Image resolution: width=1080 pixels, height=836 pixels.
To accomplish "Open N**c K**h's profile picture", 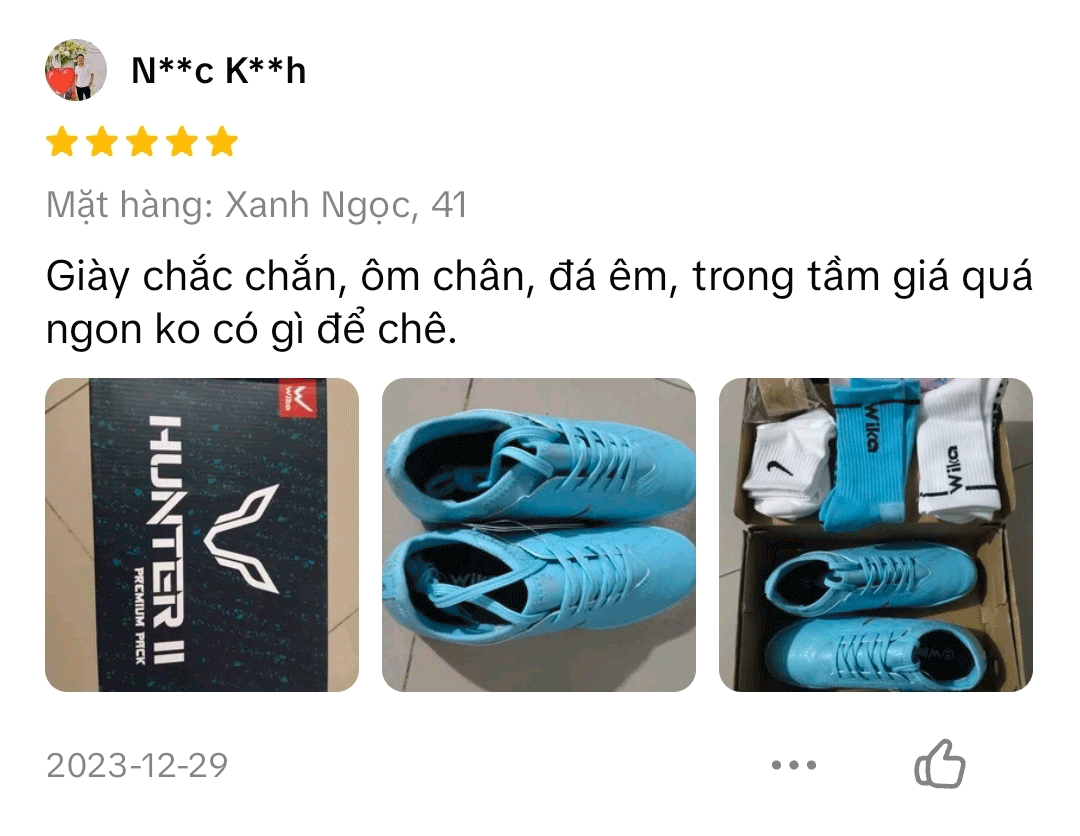I will click(x=76, y=70).
